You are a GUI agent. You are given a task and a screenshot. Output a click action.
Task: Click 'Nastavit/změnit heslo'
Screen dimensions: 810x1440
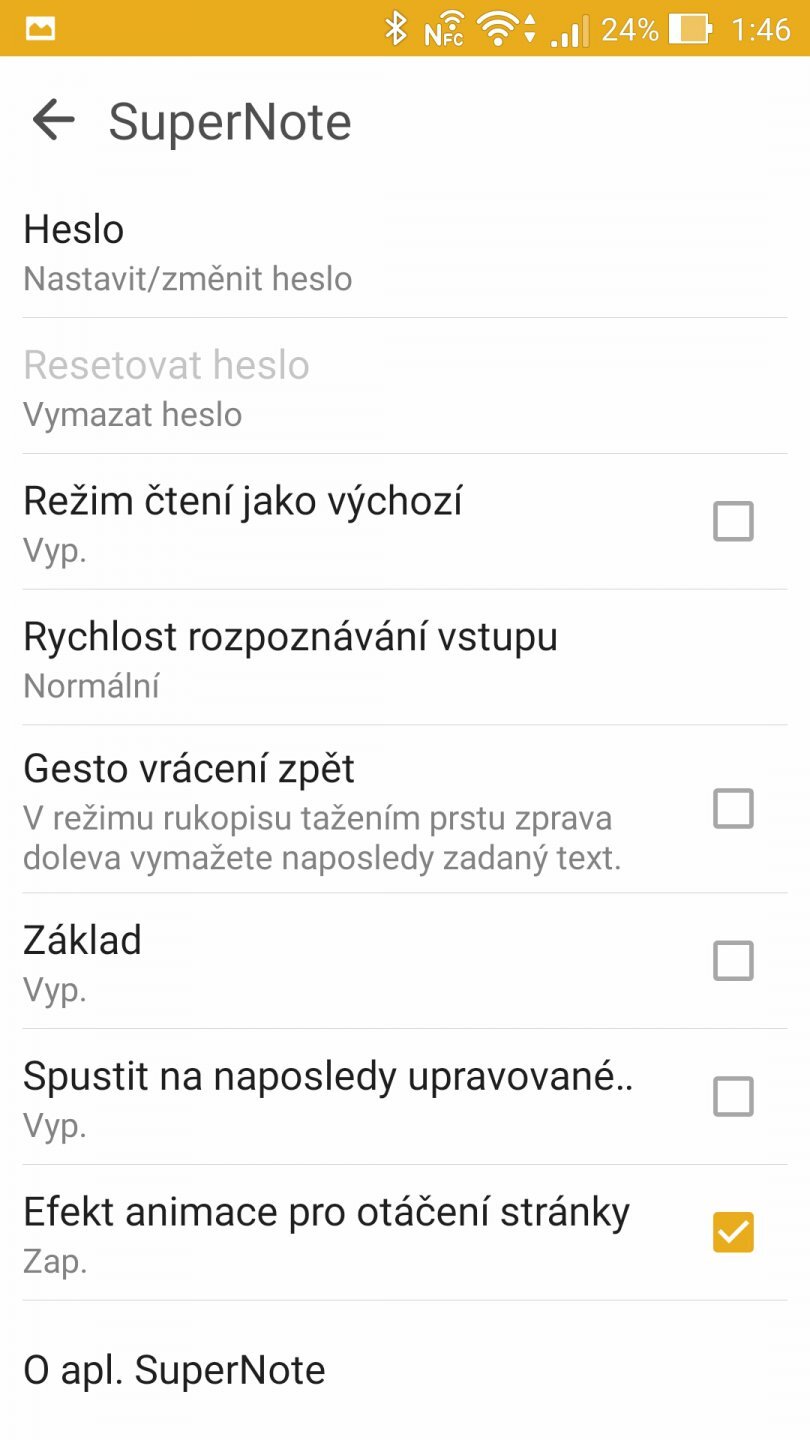186,279
